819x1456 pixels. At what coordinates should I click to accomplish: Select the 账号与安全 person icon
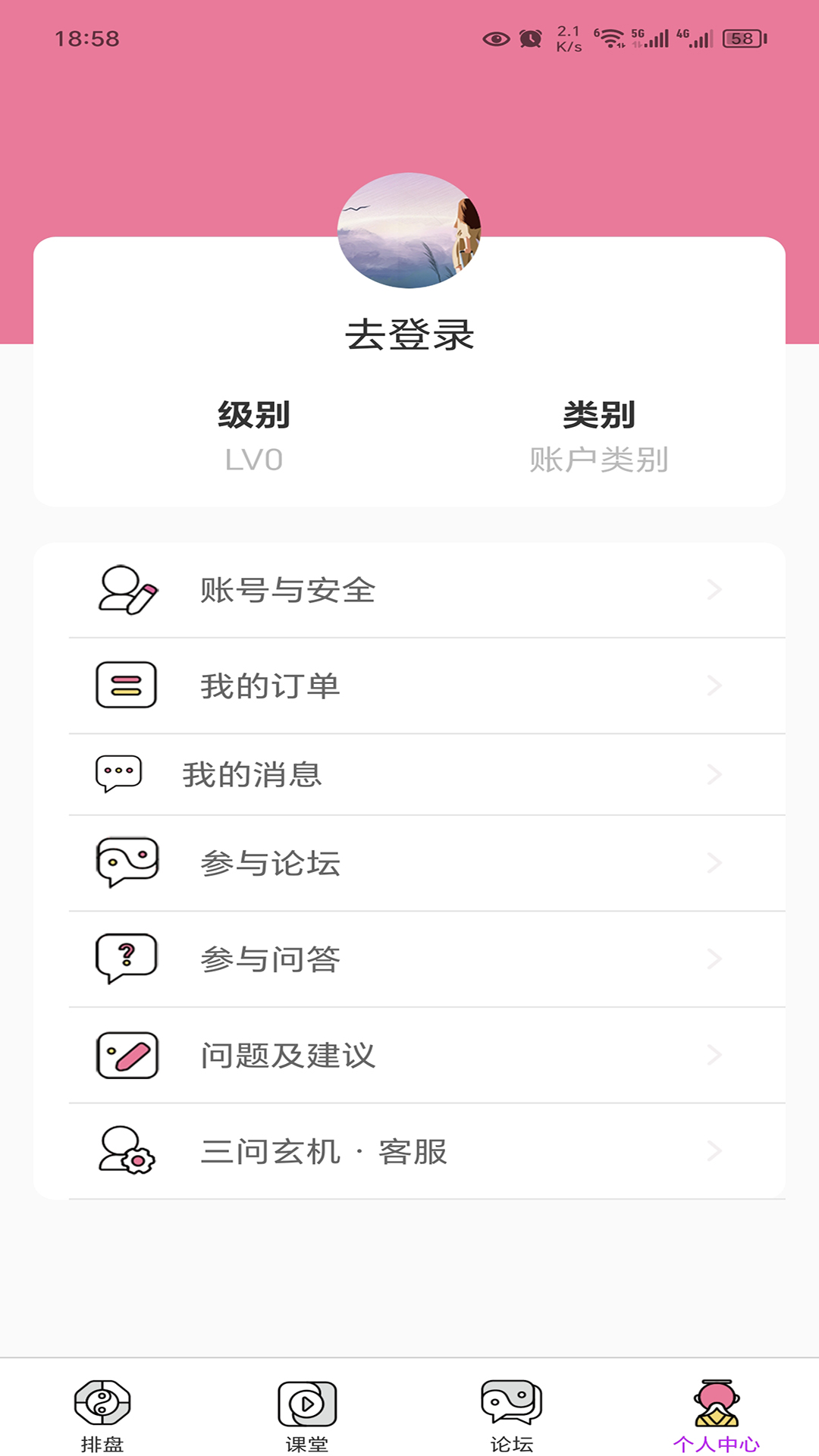click(126, 591)
